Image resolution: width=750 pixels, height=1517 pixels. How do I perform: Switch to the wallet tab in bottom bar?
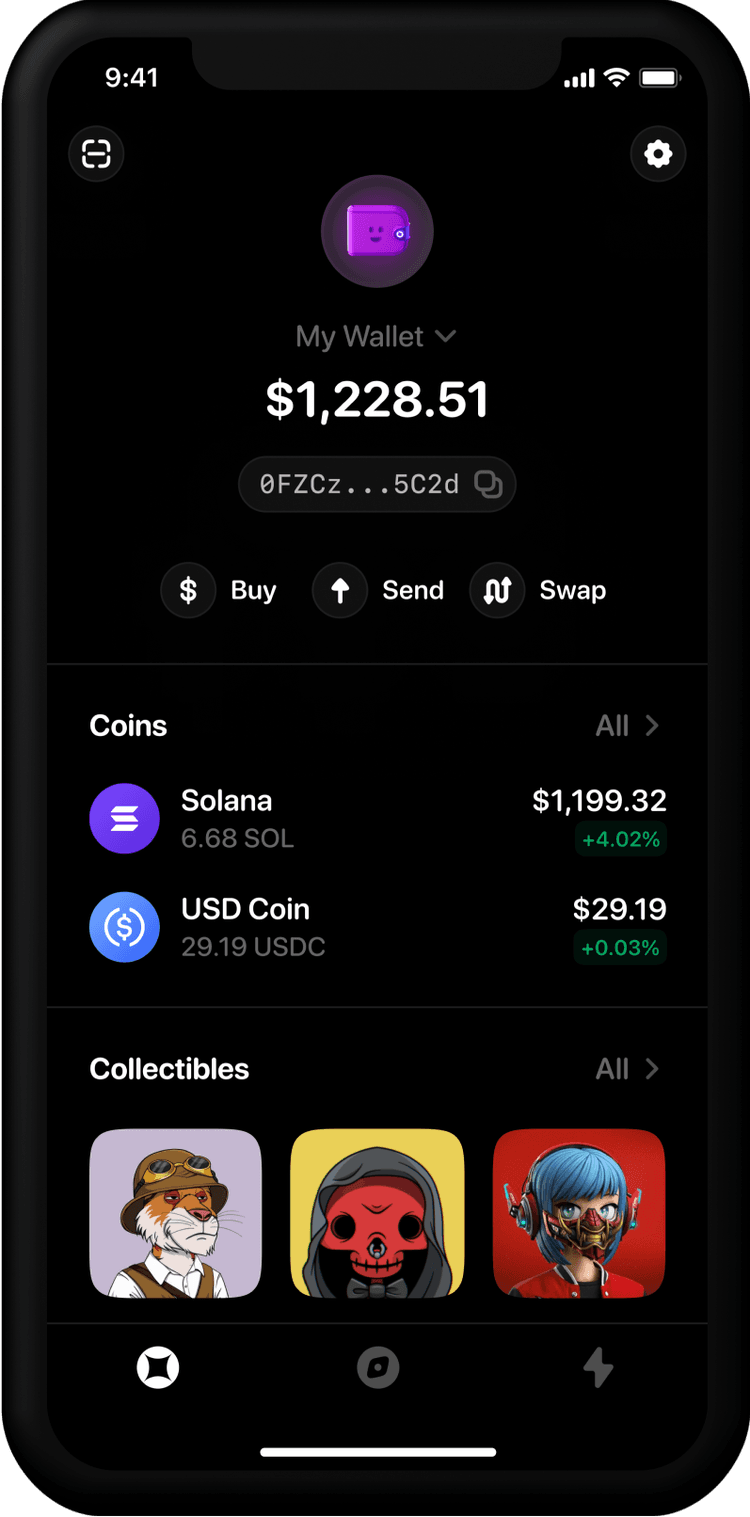157,1368
